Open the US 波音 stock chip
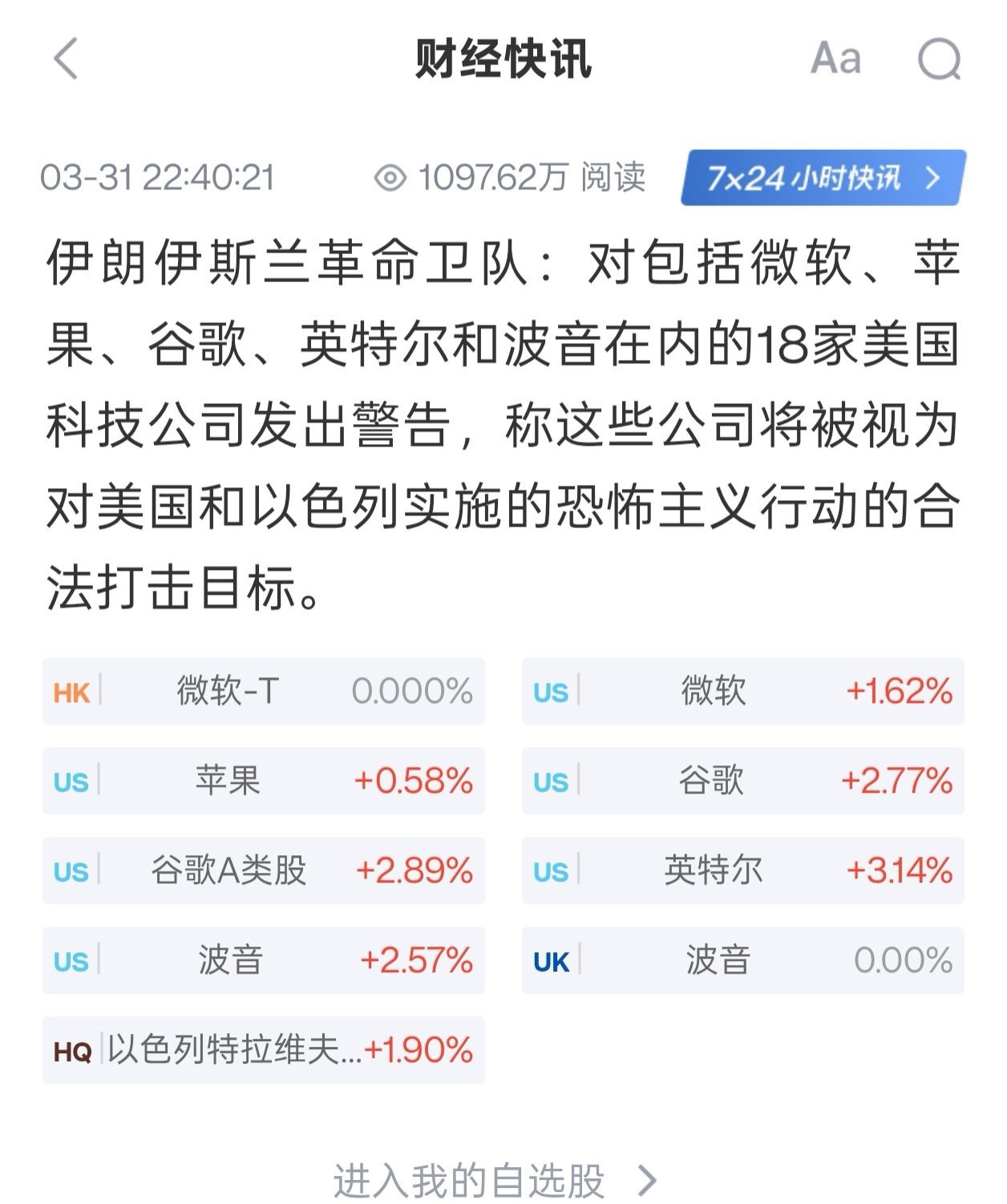This screenshot has width=1007, height=1204. pyautogui.click(x=263, y=960)
